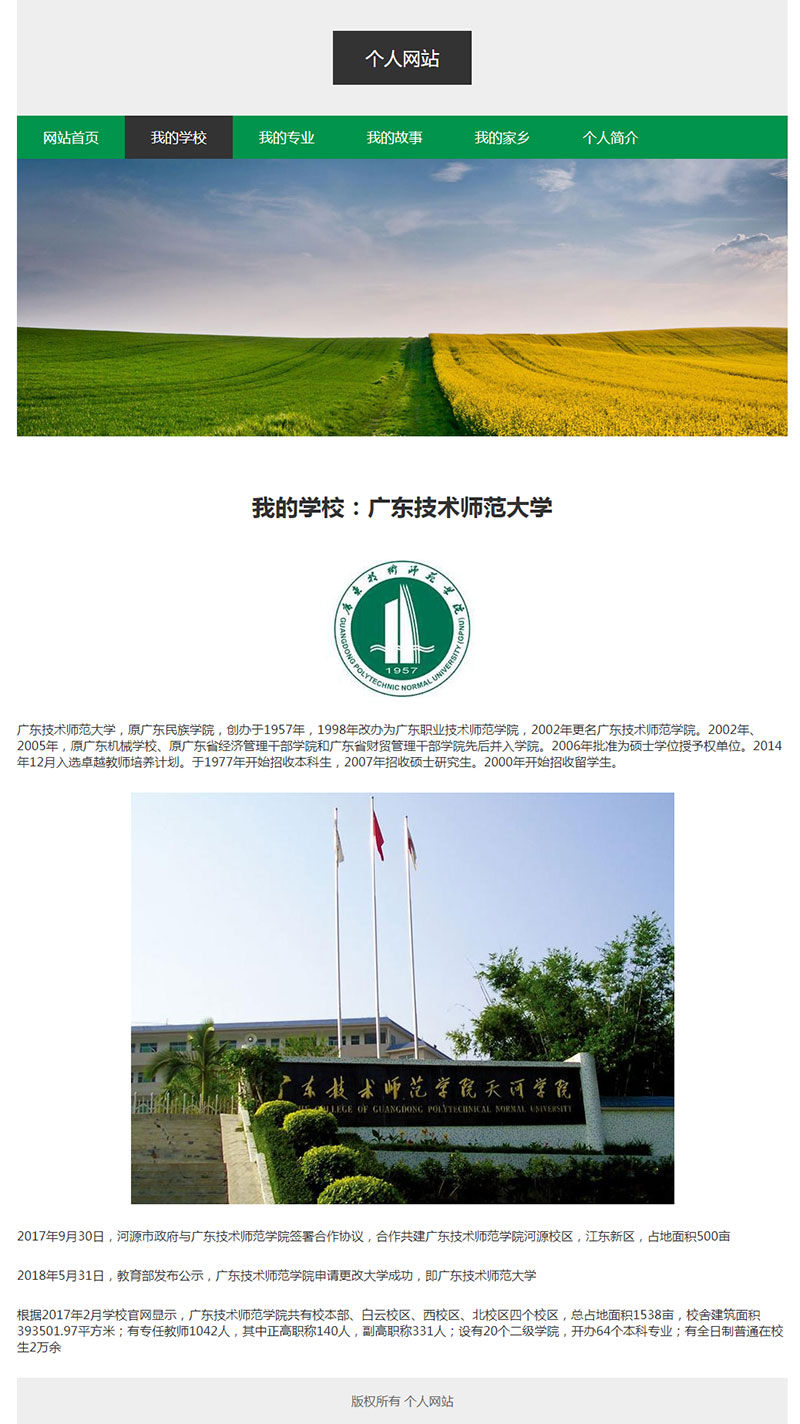Go to 网站首页 in the navigation bar
This screenshot has width=800, height=1424.
[x=71, y=138]
